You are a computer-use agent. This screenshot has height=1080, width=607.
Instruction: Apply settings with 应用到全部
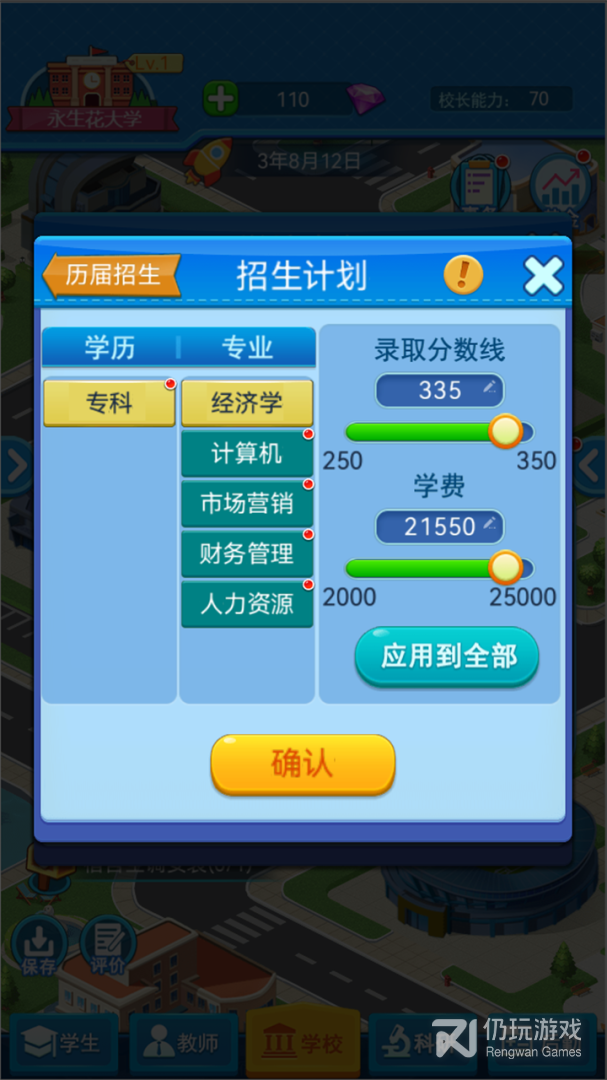point(447,657)
